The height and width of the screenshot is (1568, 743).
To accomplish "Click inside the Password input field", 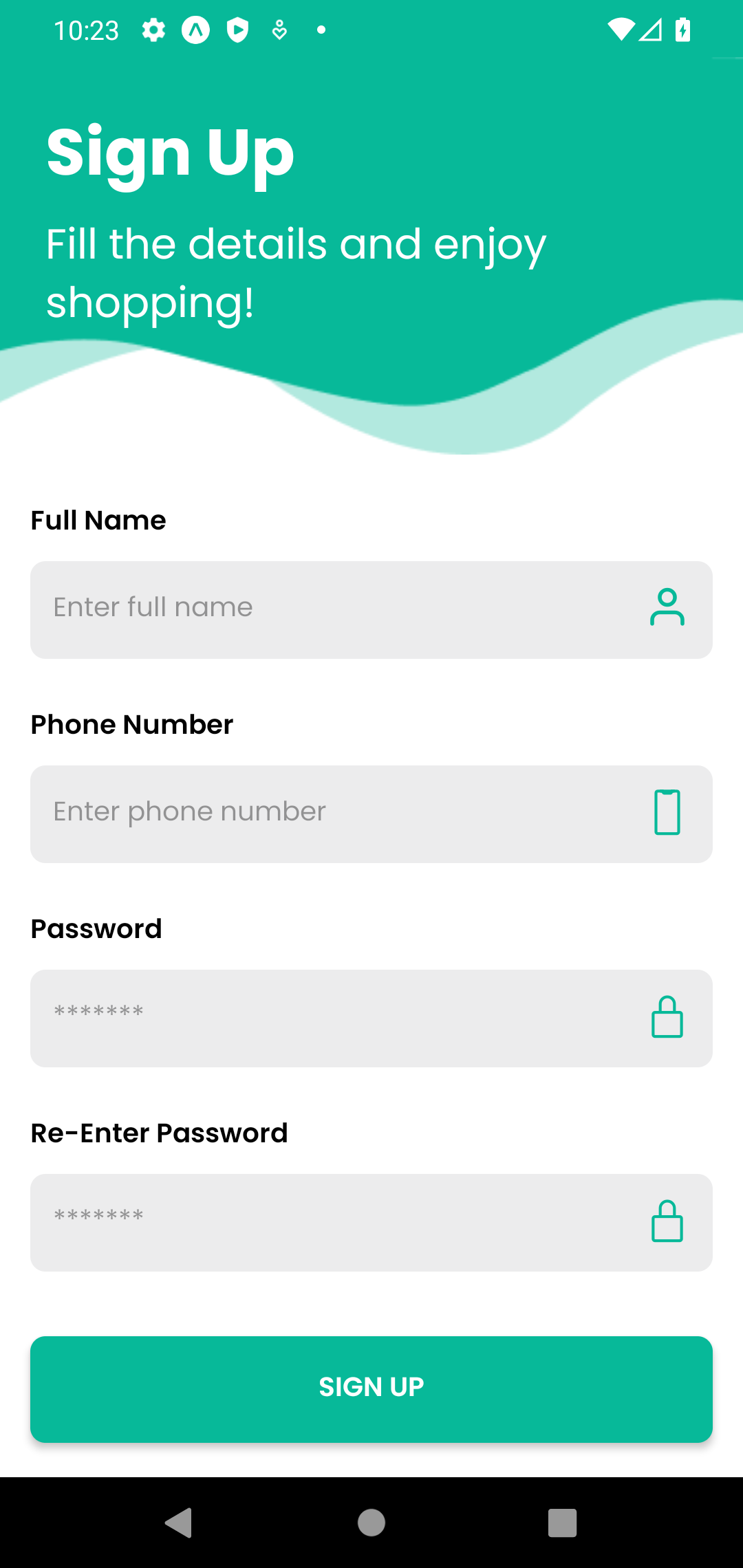I will [275, 1019].
